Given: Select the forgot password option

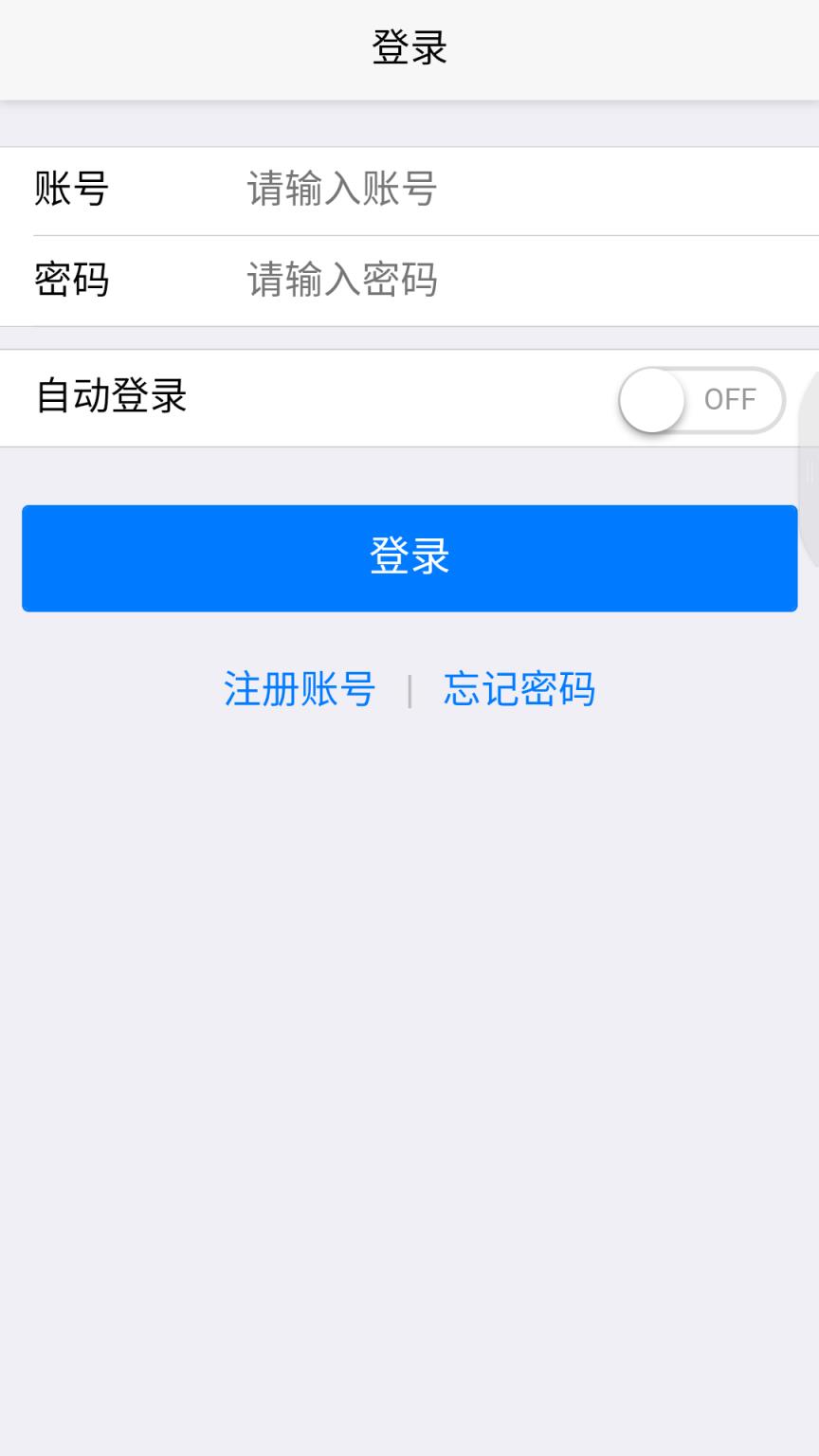Looking at the screenshot, I should 518,689.
